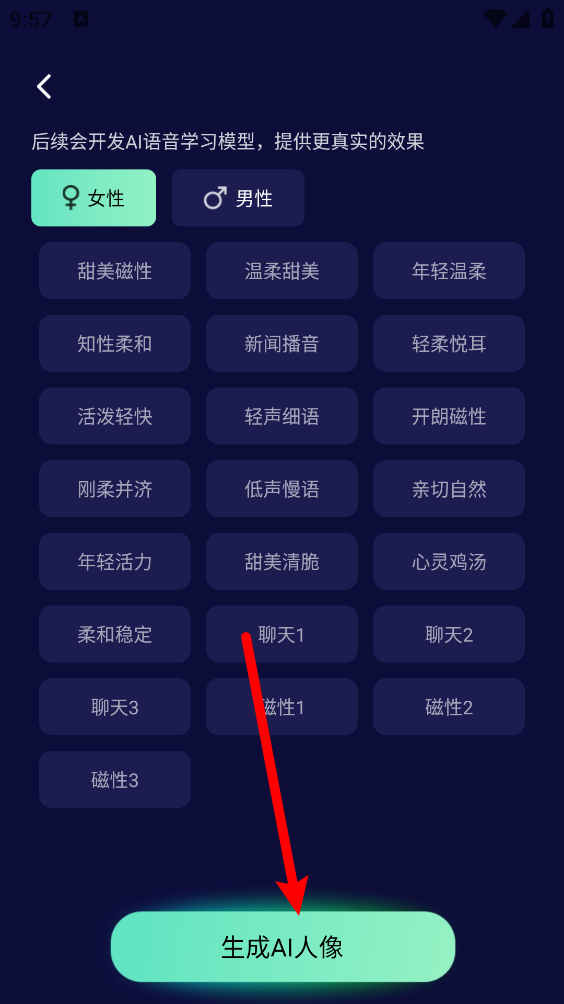Choose the 新闻播音 voice style

coord(282,344)
